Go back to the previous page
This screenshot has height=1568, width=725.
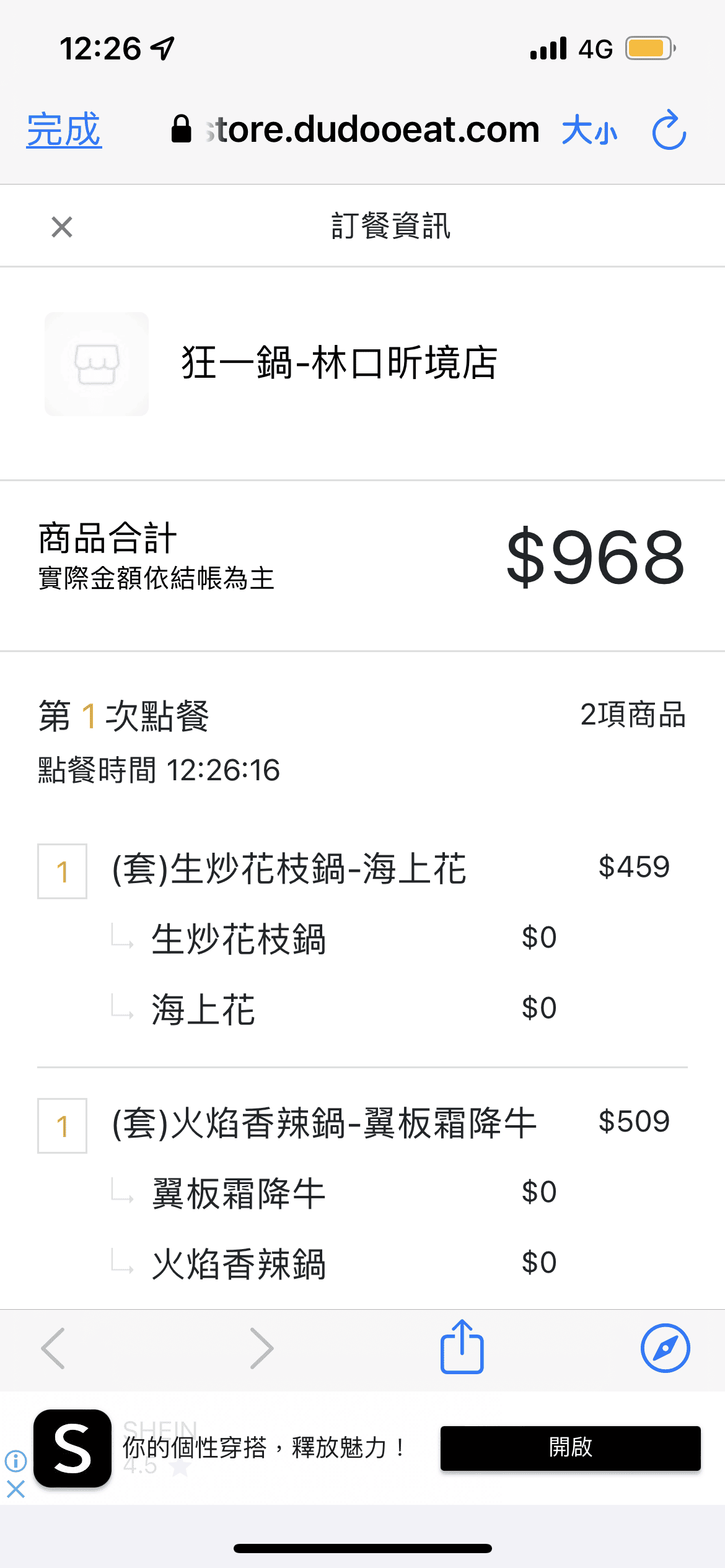click(53, 1348)
